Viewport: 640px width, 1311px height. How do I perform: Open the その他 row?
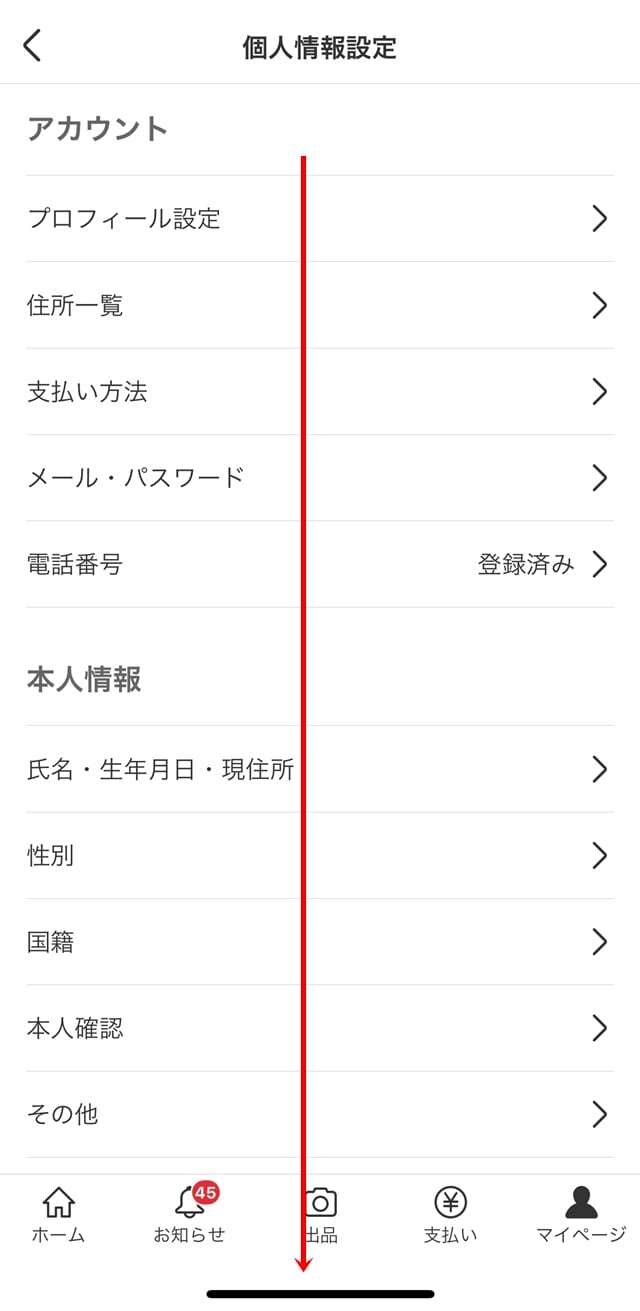click(320, 1114)
